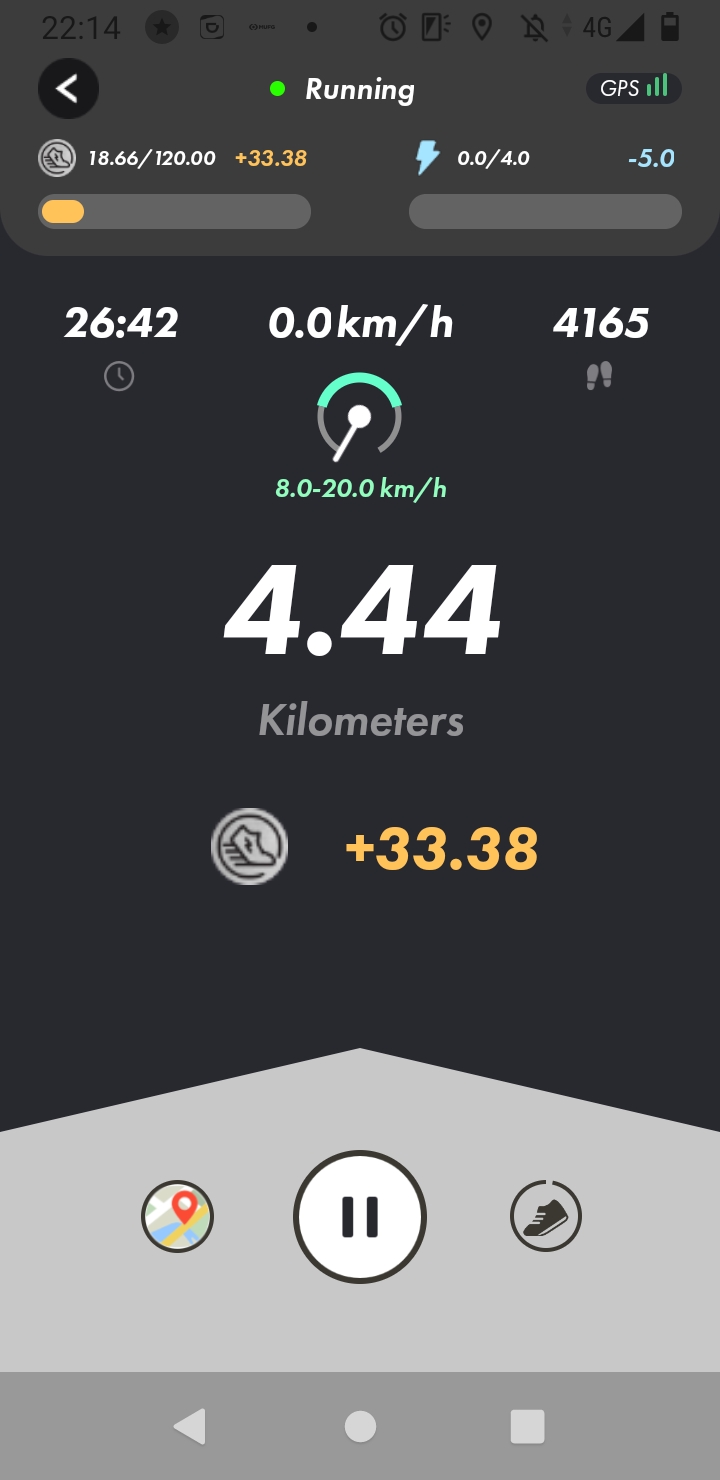Go to the home screen
The height and width of the screenshot is (1480, 720).
(360, 1426)
